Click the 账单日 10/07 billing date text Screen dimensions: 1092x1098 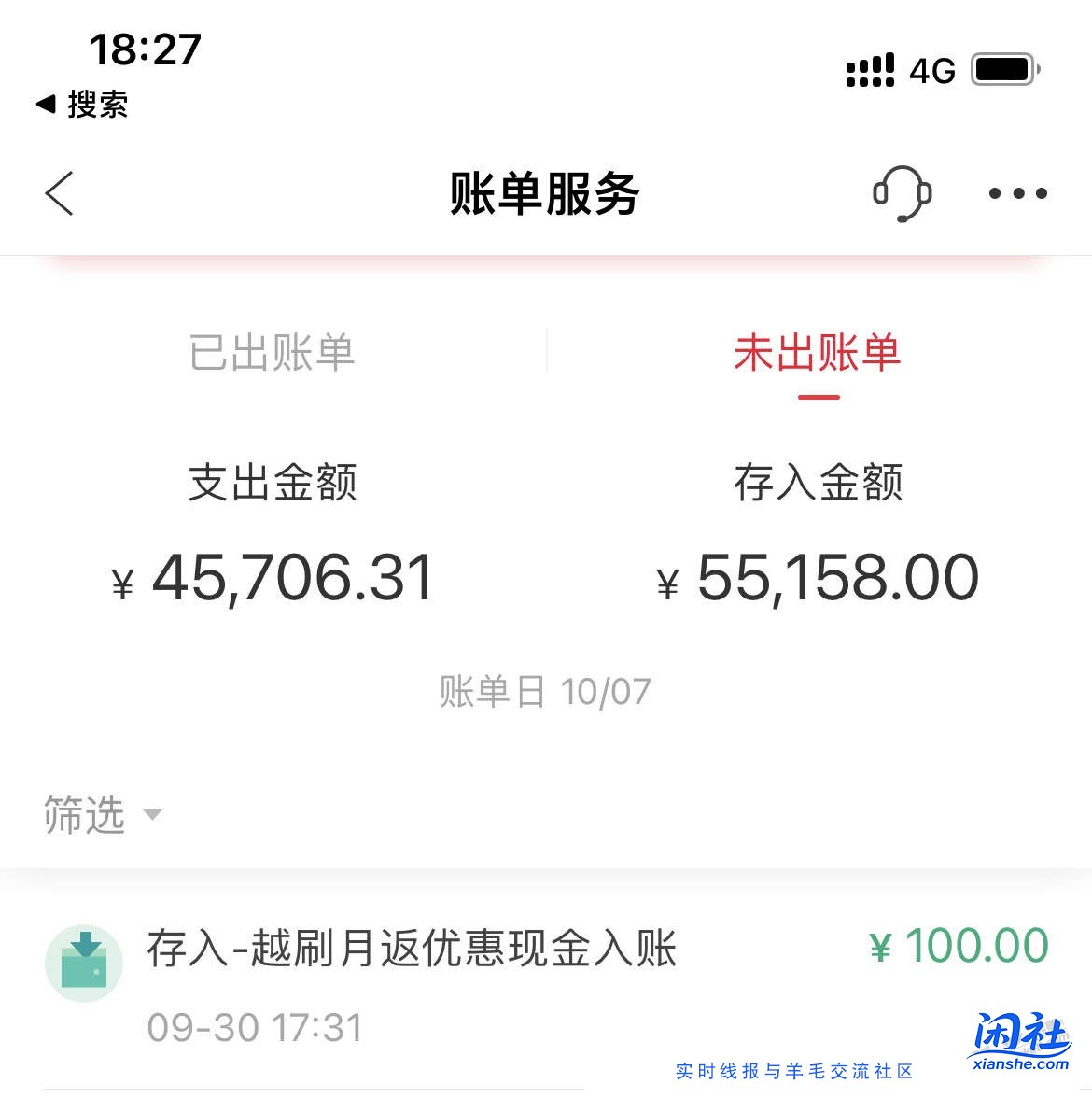pyautogui.click(x=545, y=691)
